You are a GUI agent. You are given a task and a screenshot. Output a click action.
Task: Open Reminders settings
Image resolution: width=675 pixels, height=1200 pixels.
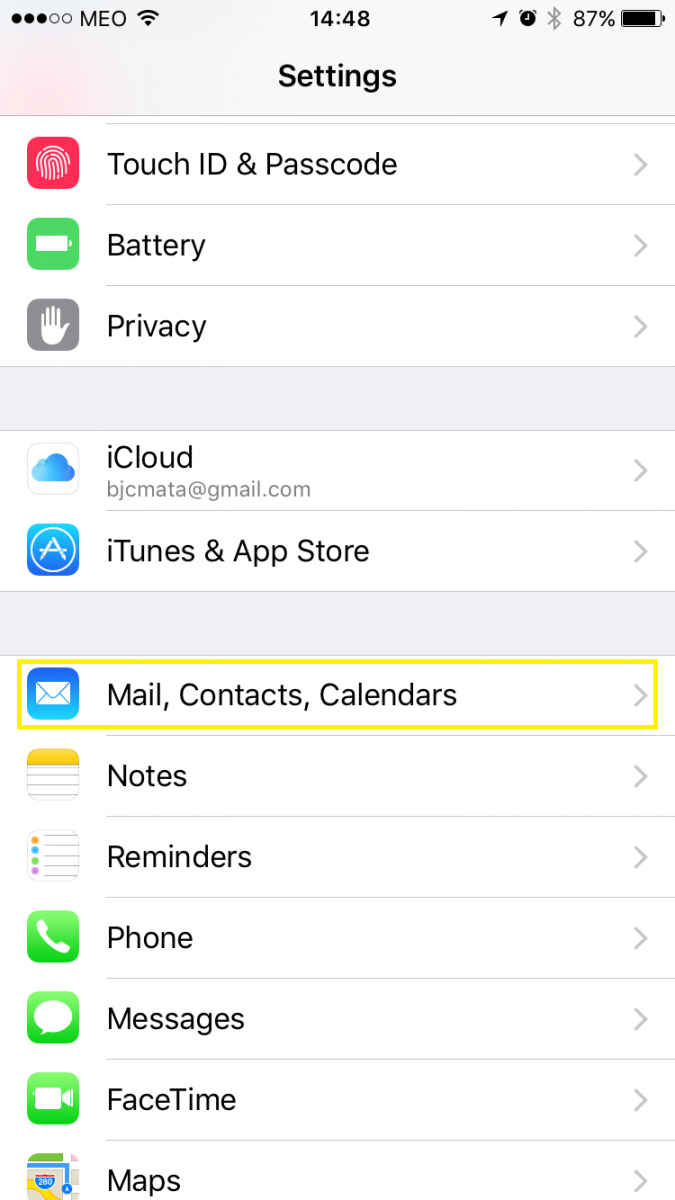click(179, 857)
